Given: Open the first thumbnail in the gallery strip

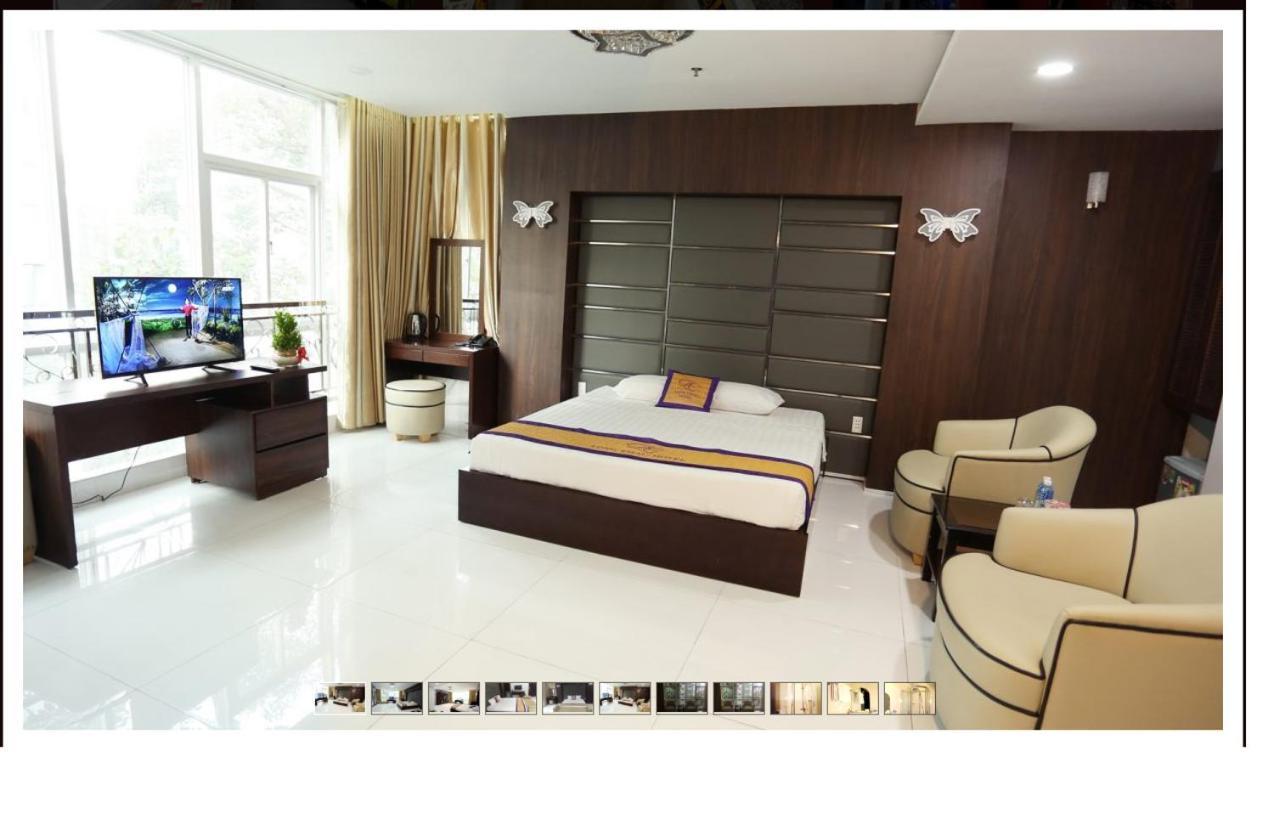Looking at the screenshot, I should (340, 698).
